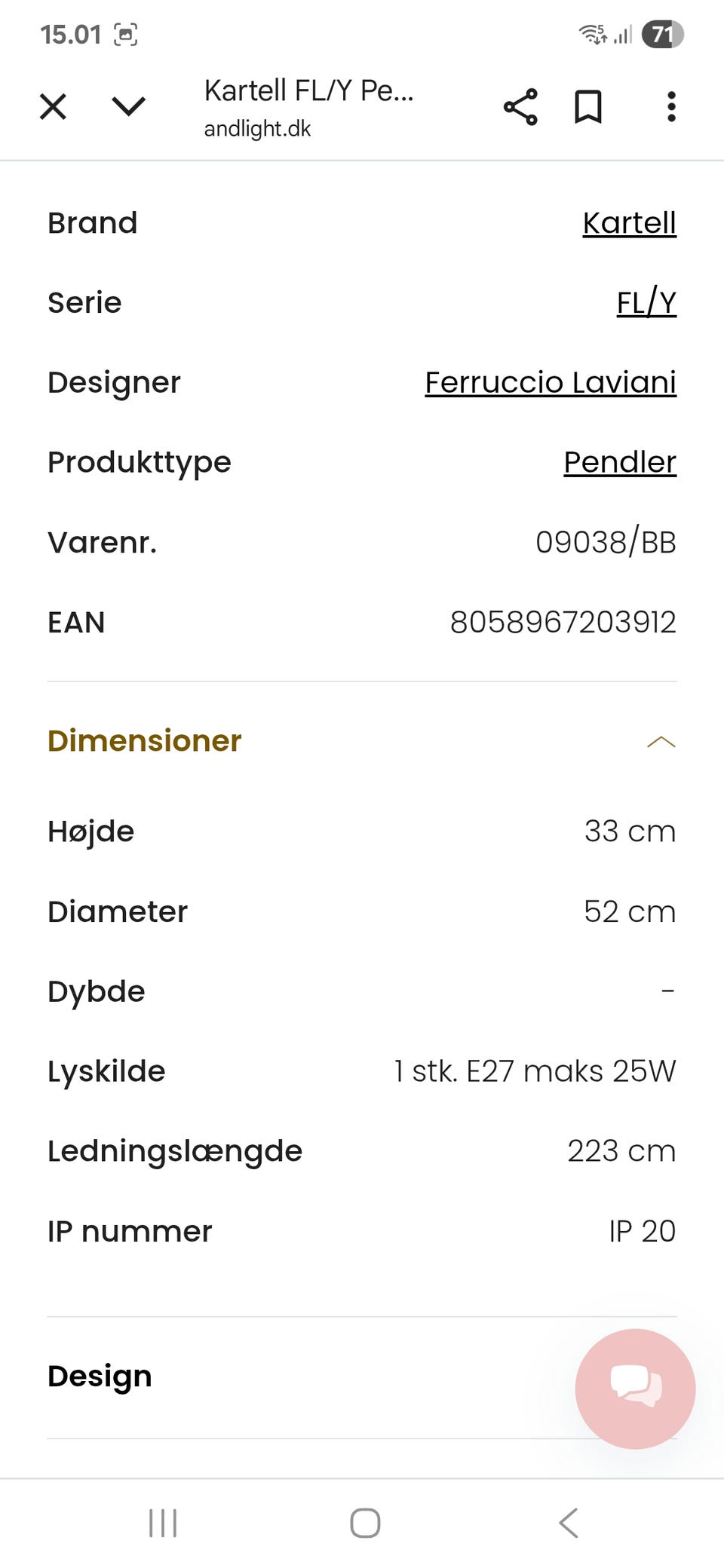This screenshot has height=1568, width=724.
Task: Bookmark this product page
Action: (x=588, y=107)
